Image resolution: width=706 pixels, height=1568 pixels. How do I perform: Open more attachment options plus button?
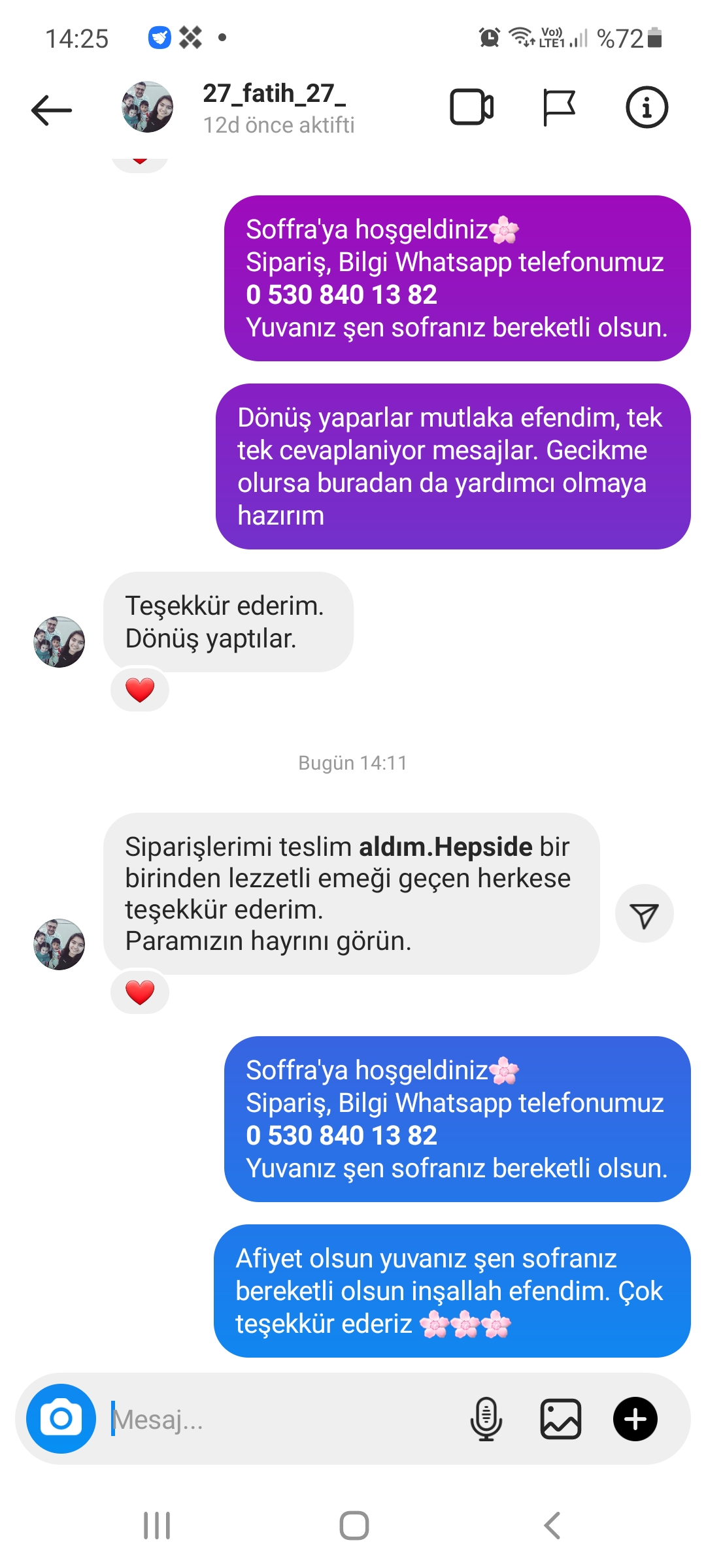(x=635, y=1418)
